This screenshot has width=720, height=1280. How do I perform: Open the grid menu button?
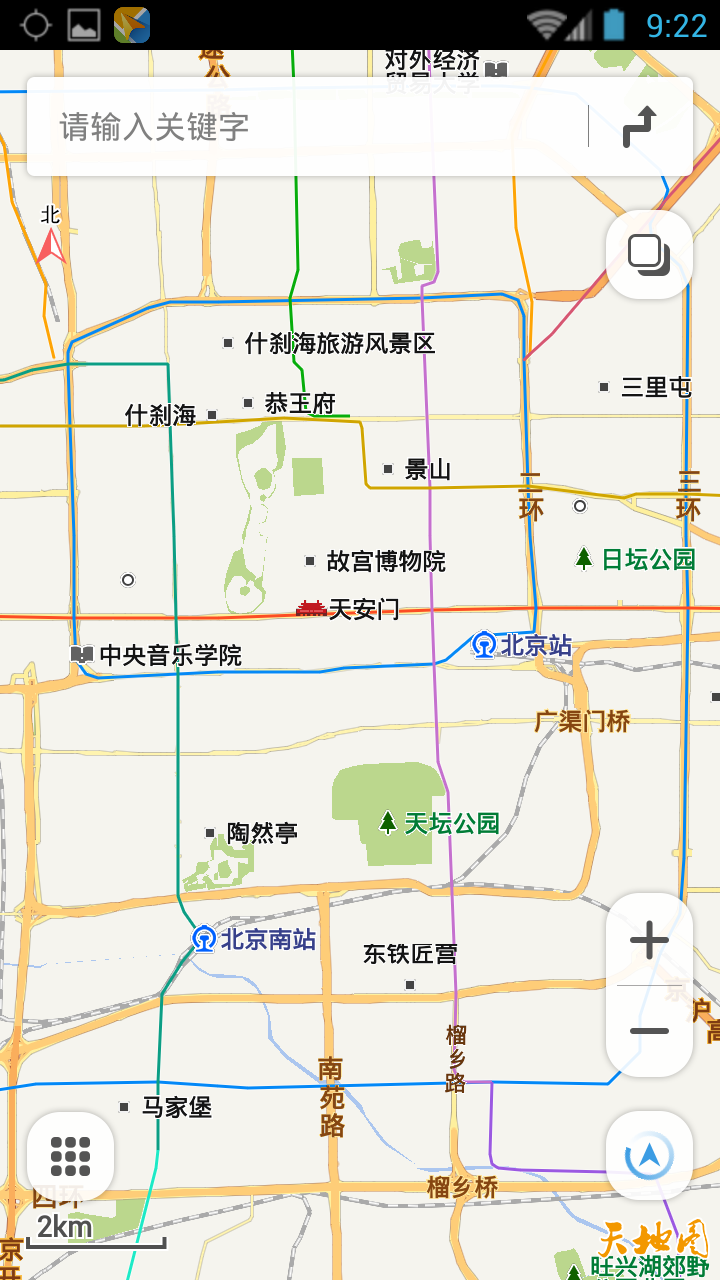[70, 1156]
